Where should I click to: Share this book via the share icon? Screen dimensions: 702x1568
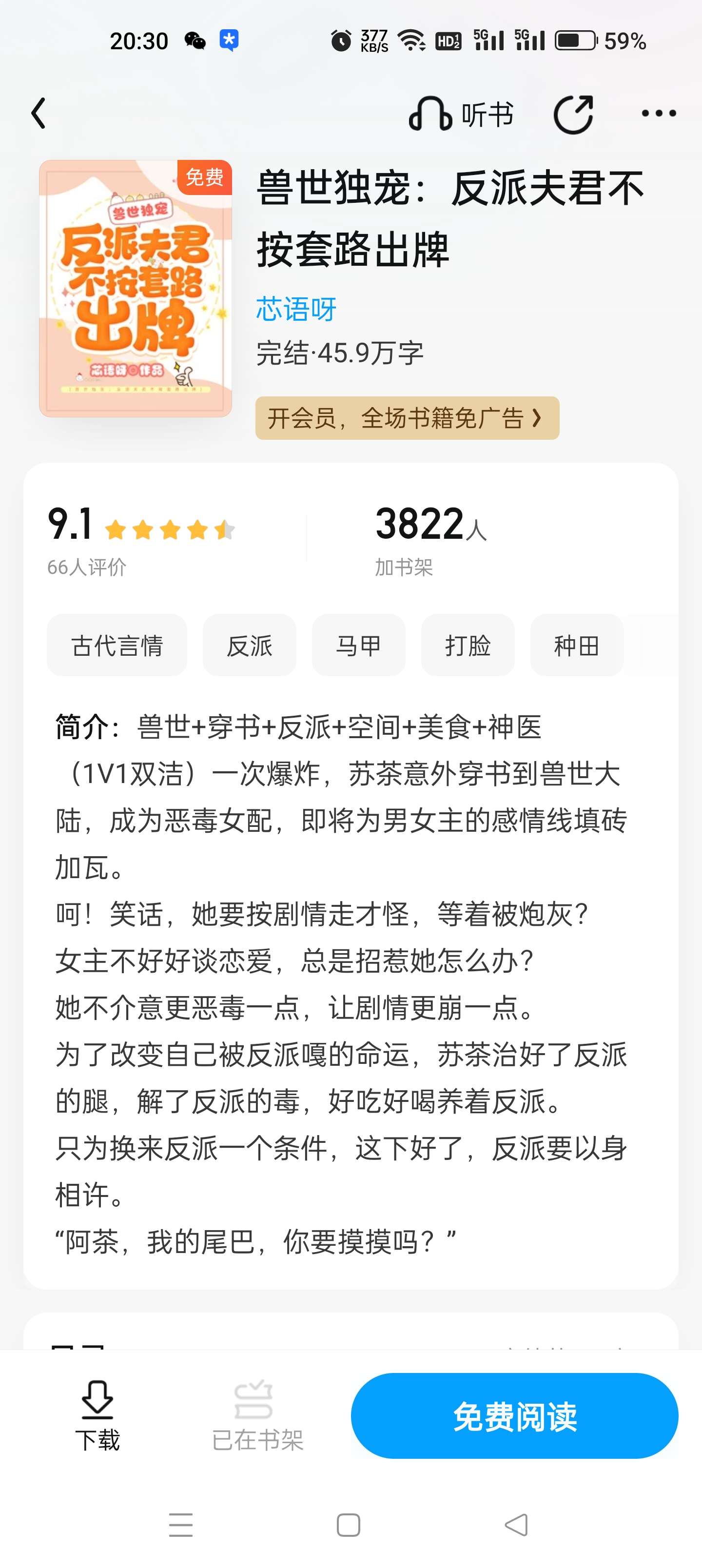click(573, 114)
